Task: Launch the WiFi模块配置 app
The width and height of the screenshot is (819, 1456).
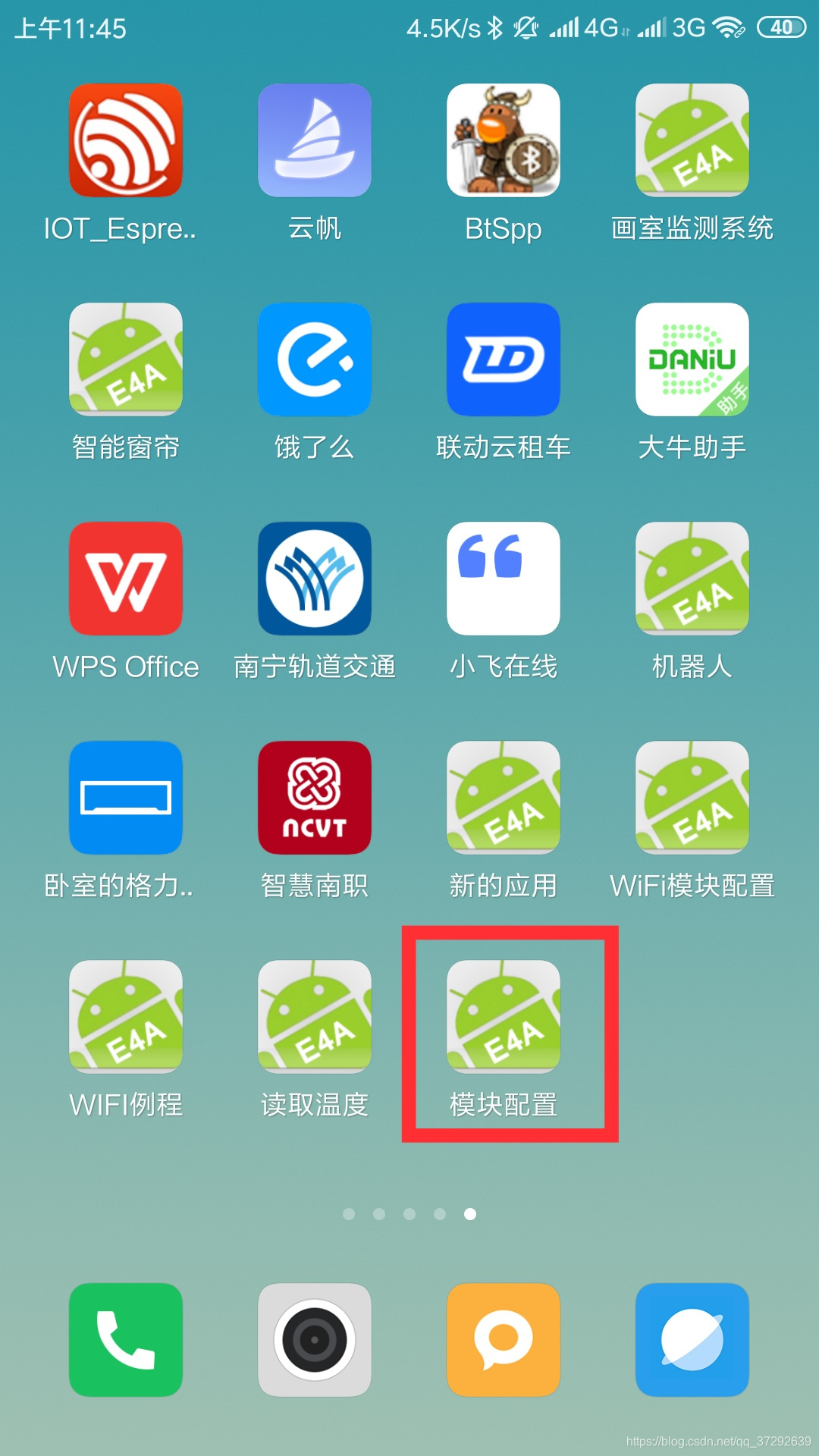Action: (x=692, y=798)
